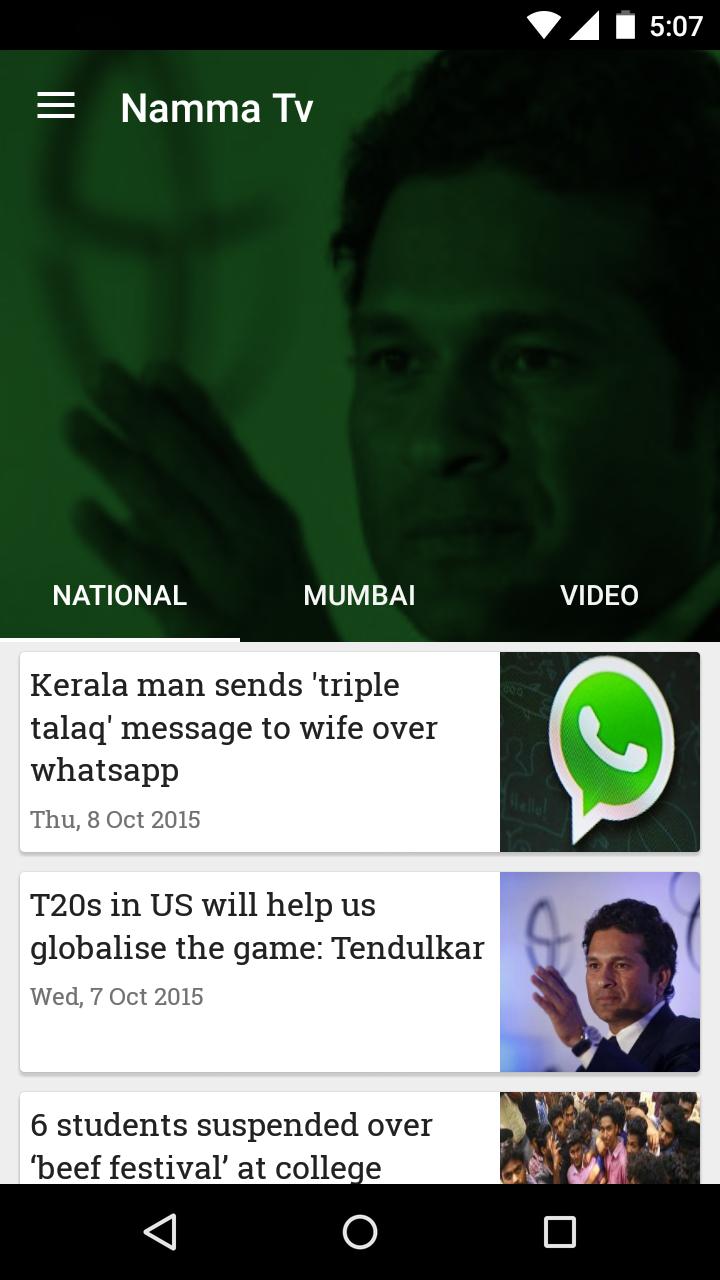Switch to the Video tab
Viewport: 720px width, 1280px height.
pyautogui.click(x=599, y=596)
